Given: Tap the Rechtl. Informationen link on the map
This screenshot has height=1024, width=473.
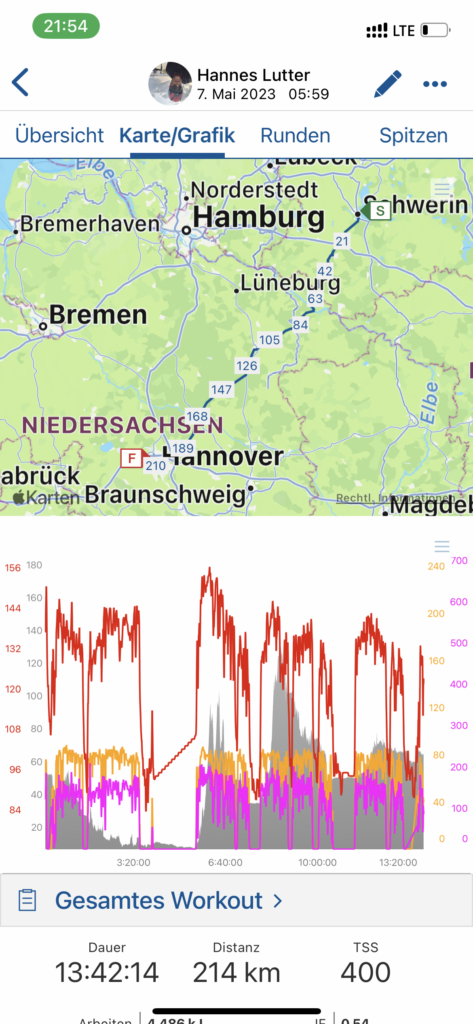Looking at the screenshot, I should 395,498.
